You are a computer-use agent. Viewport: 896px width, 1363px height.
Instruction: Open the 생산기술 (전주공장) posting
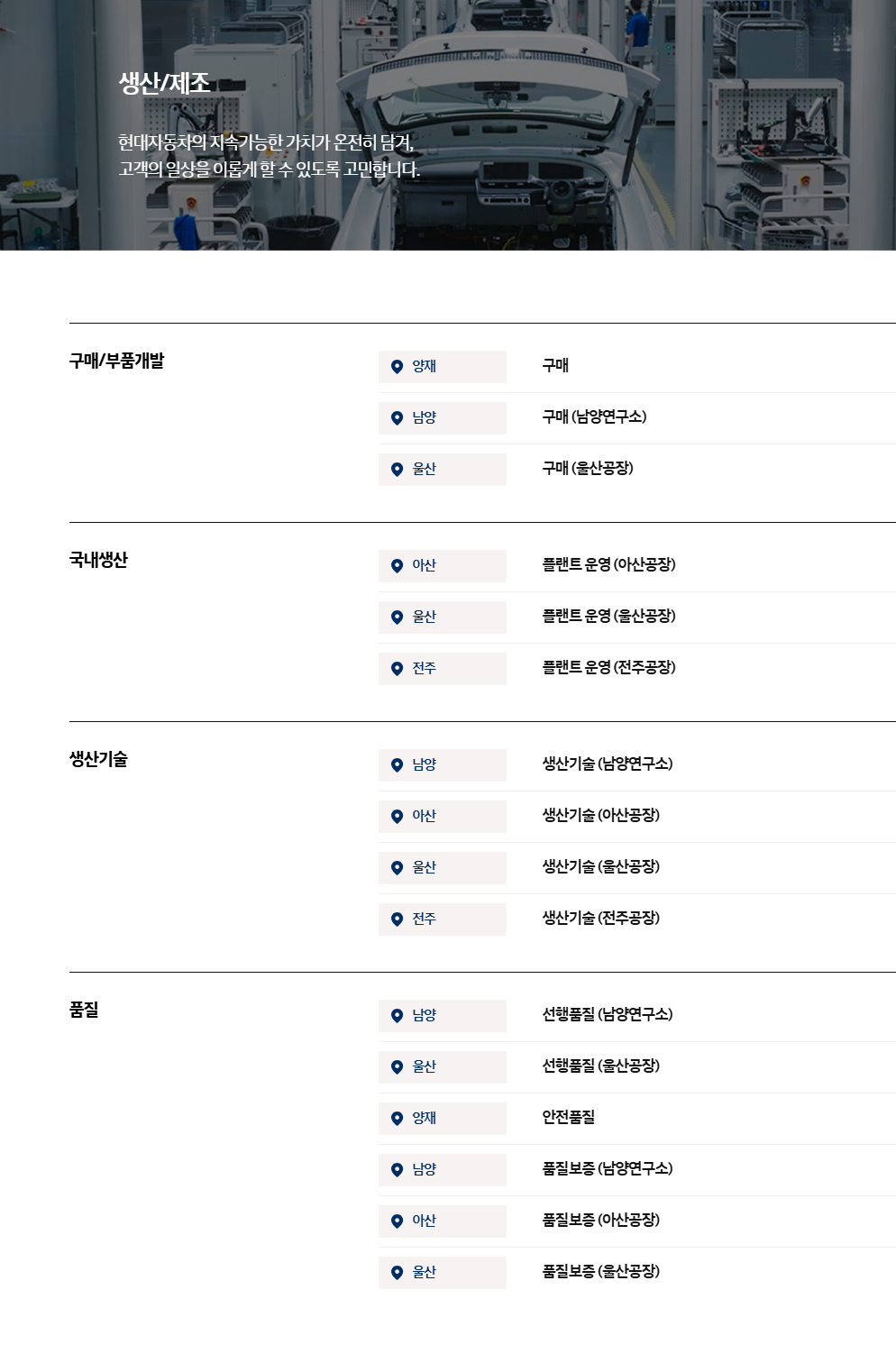pyautogui.click(x=600, y=919)
